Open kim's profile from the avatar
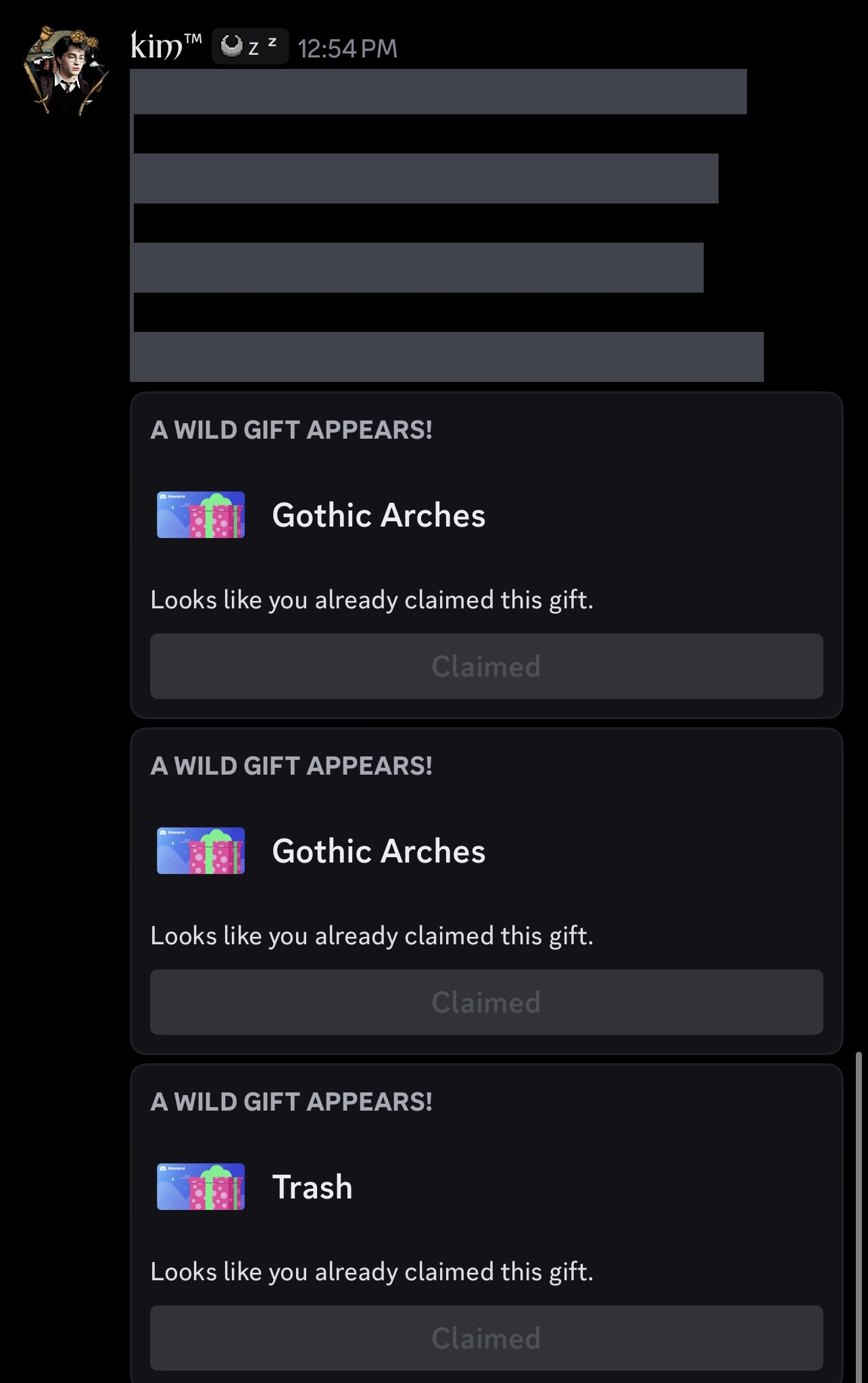 point(66,70)
